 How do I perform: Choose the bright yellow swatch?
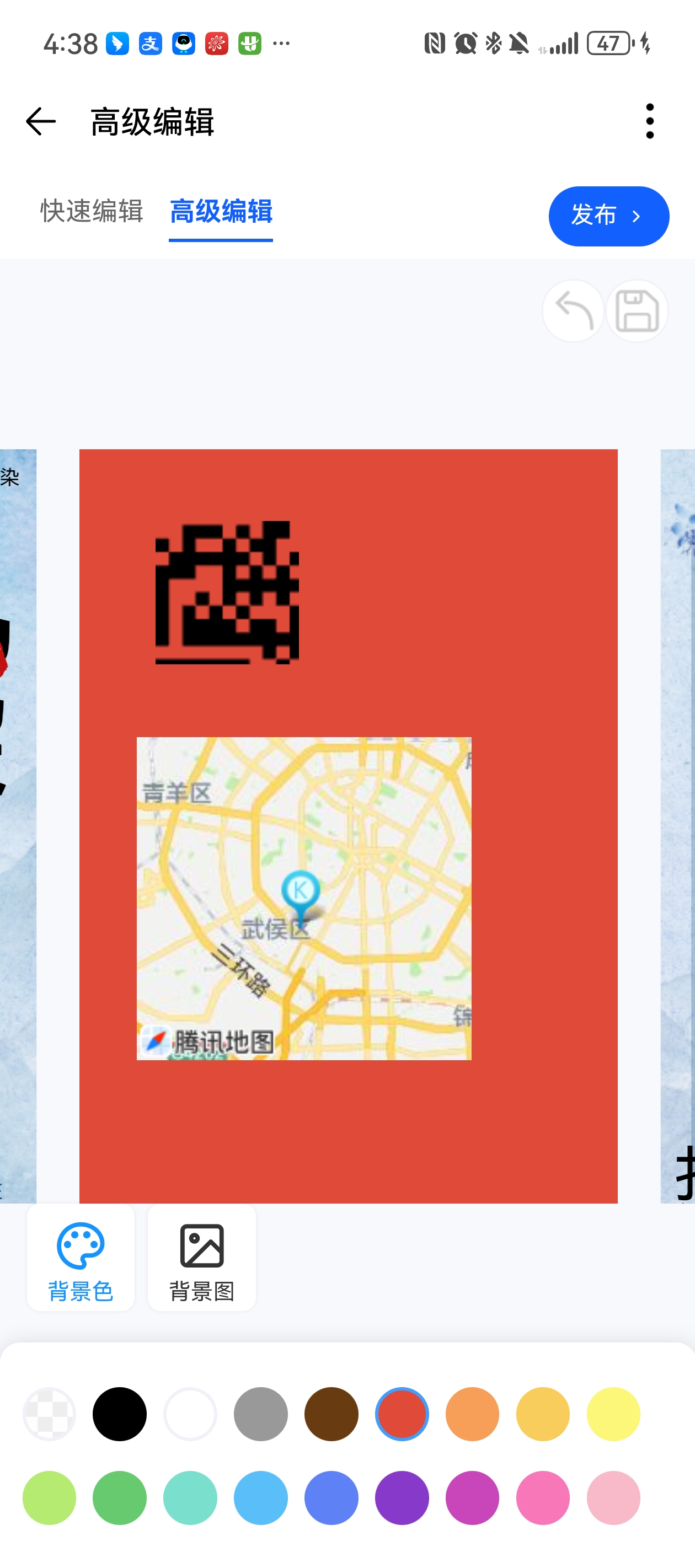coord(613,1414)
